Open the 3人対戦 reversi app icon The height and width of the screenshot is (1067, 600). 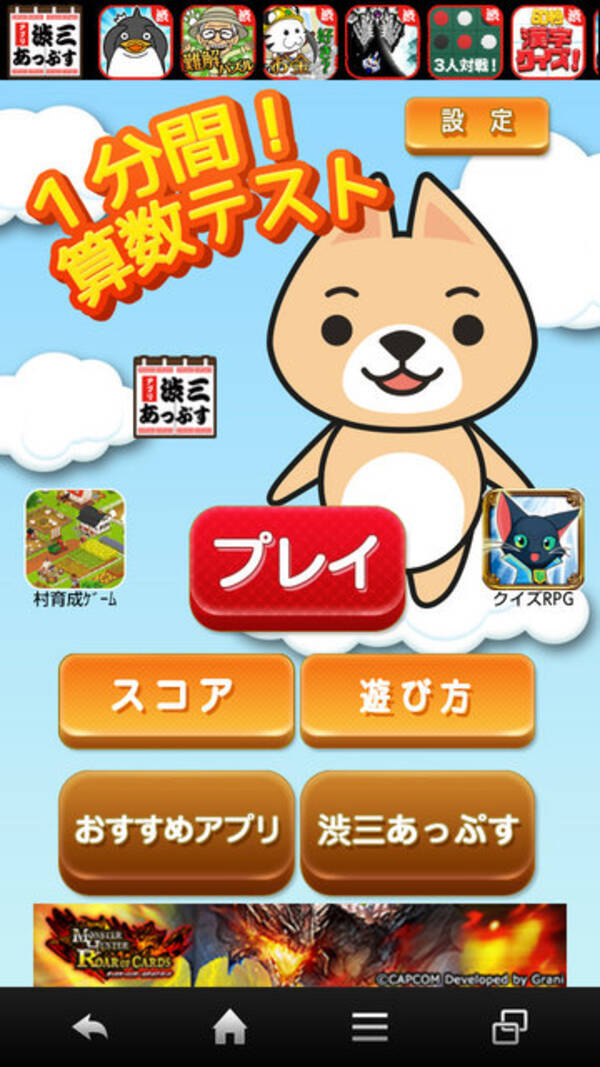pyautogui.click(x=464, y=41)
